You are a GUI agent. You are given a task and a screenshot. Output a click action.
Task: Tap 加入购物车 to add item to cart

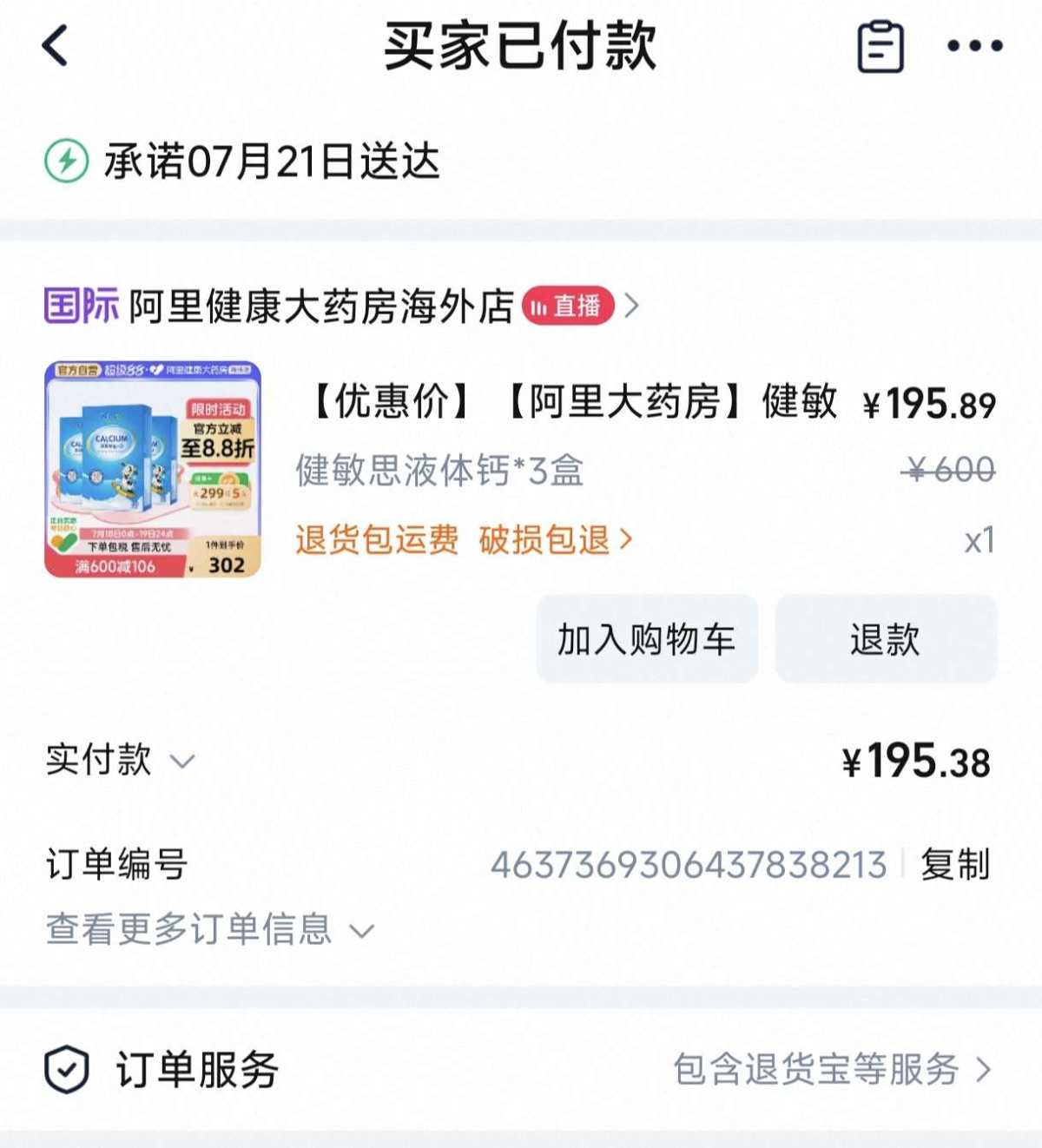pyautogui.click(x=648, y=639)
